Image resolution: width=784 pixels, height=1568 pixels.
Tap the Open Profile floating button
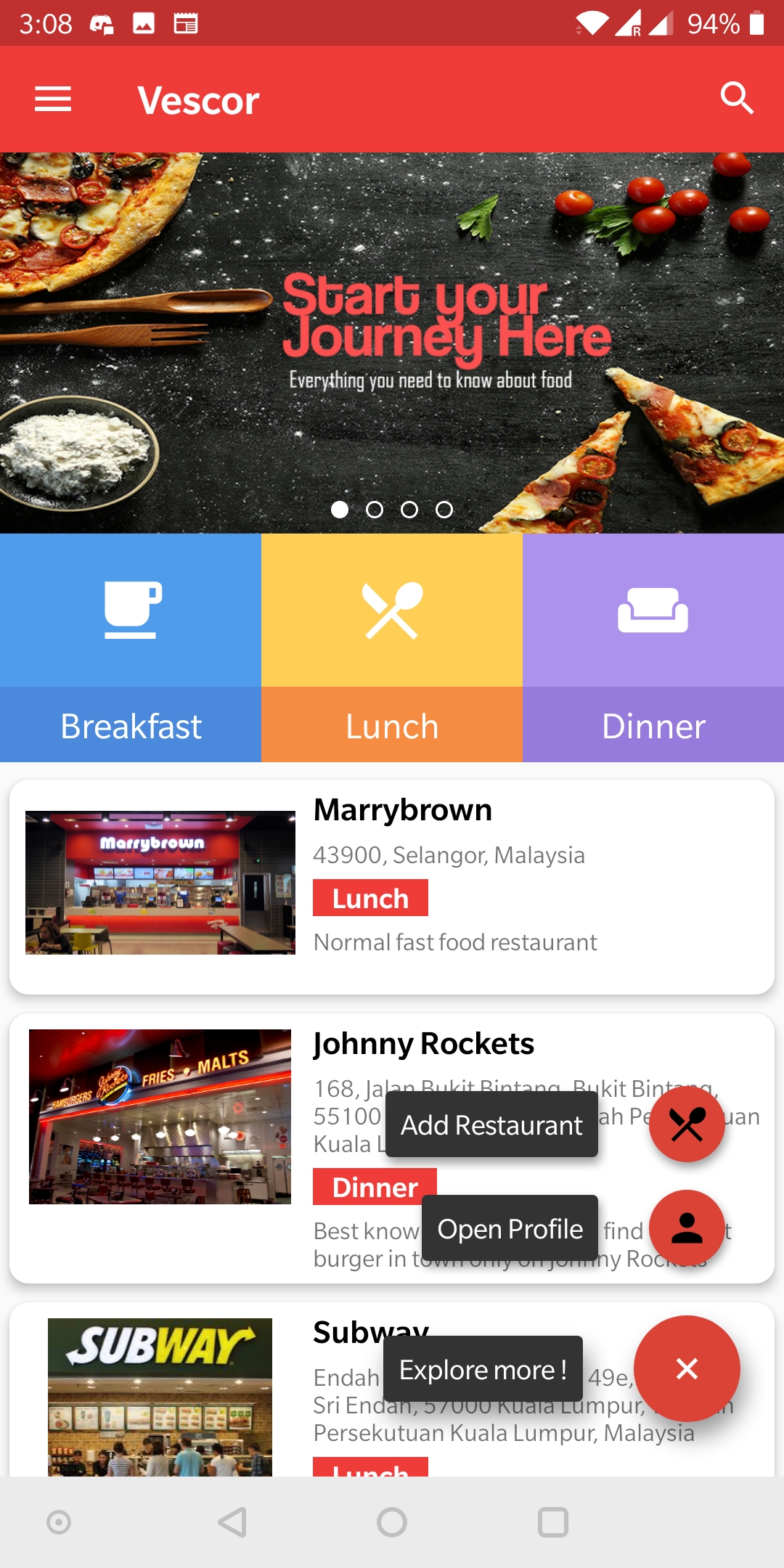pos(687,1228)
